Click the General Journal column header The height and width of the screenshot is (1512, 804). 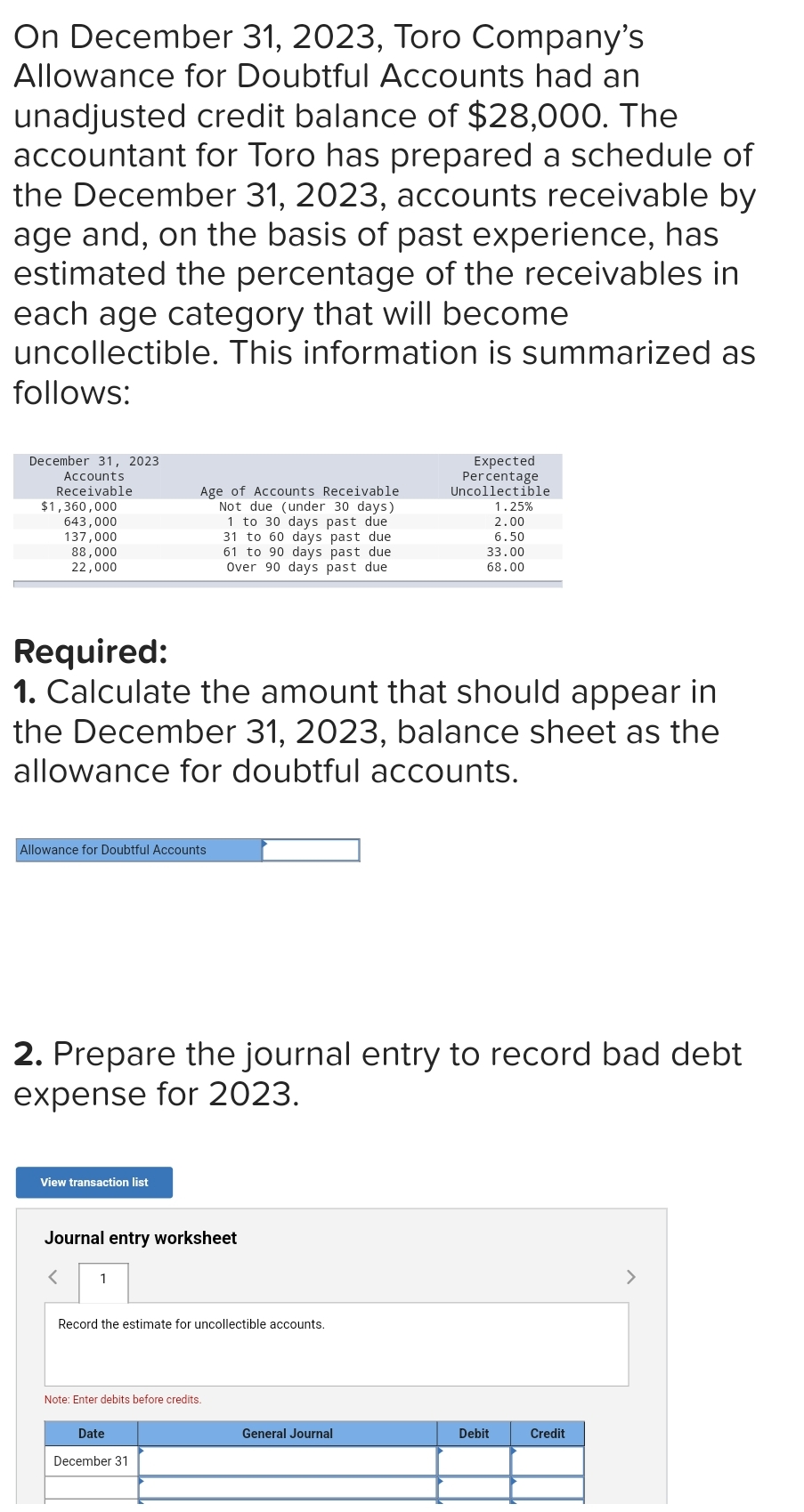[x=287, y=1433]
